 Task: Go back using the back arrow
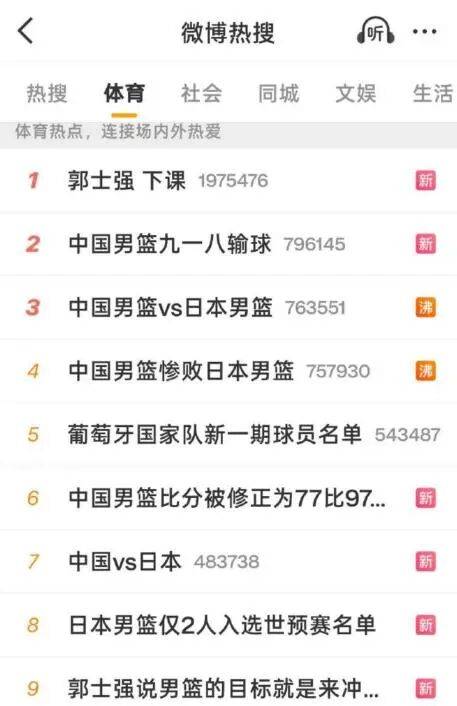tap(26, 31)
